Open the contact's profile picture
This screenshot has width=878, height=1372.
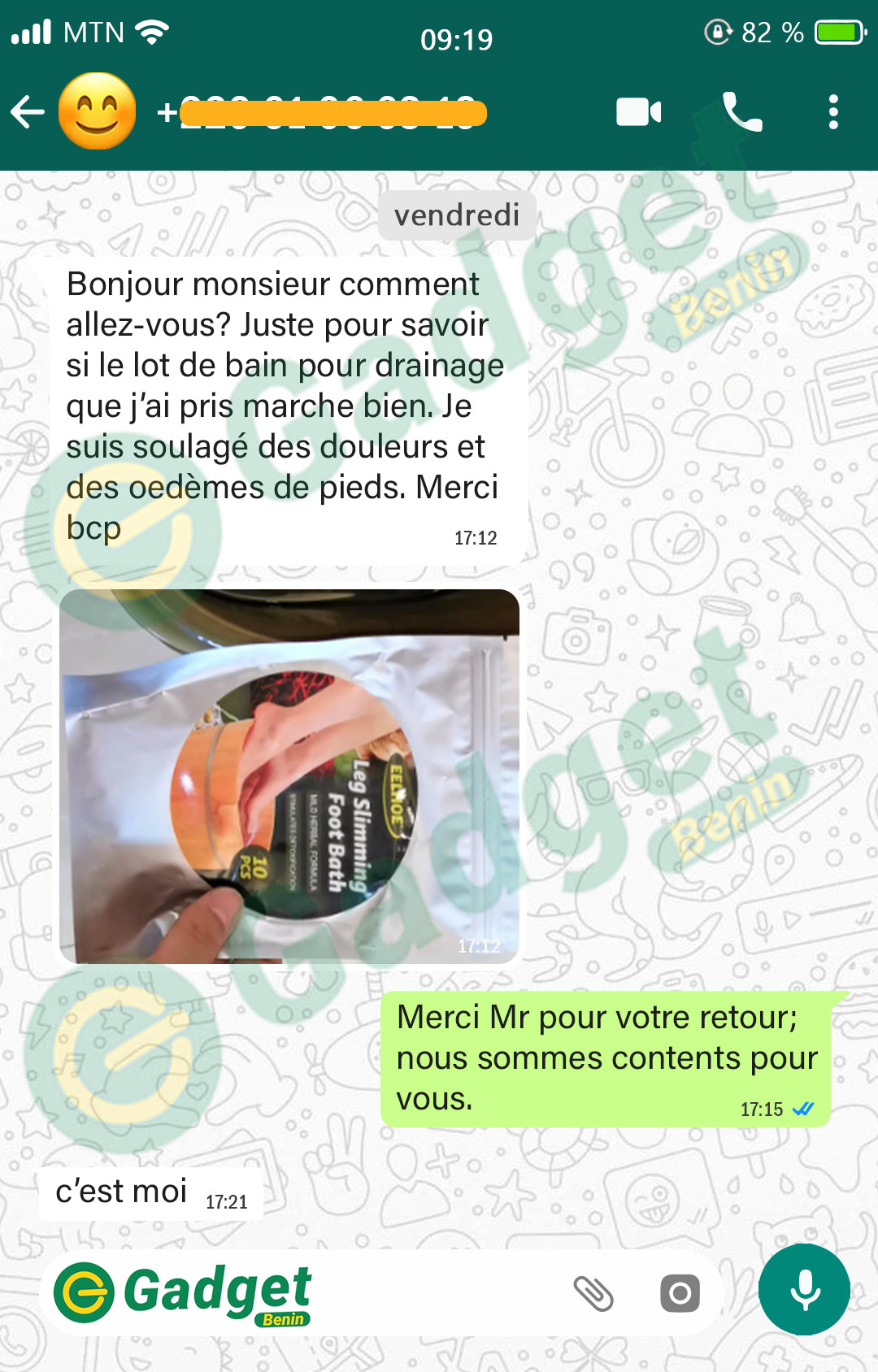(97, 111)
